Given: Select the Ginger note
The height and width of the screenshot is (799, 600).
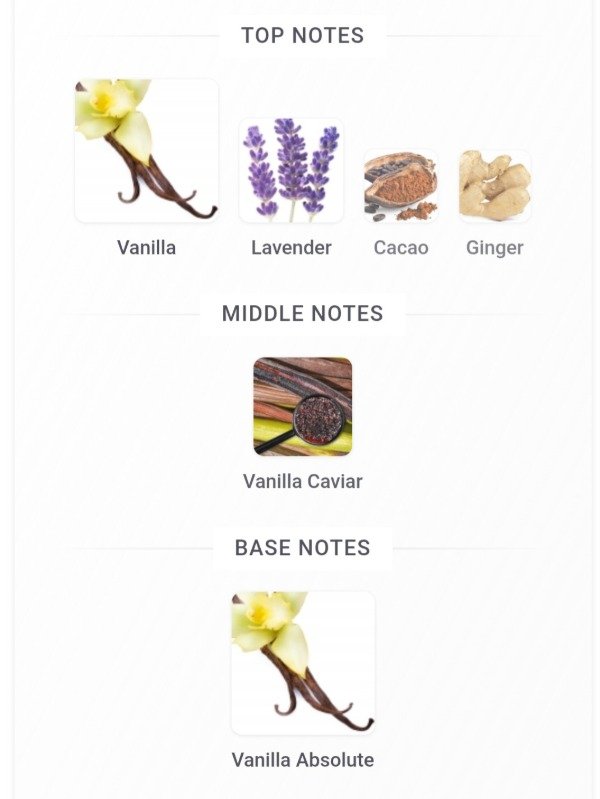Looking at the screenshot, I should click(x=494, y=186).
